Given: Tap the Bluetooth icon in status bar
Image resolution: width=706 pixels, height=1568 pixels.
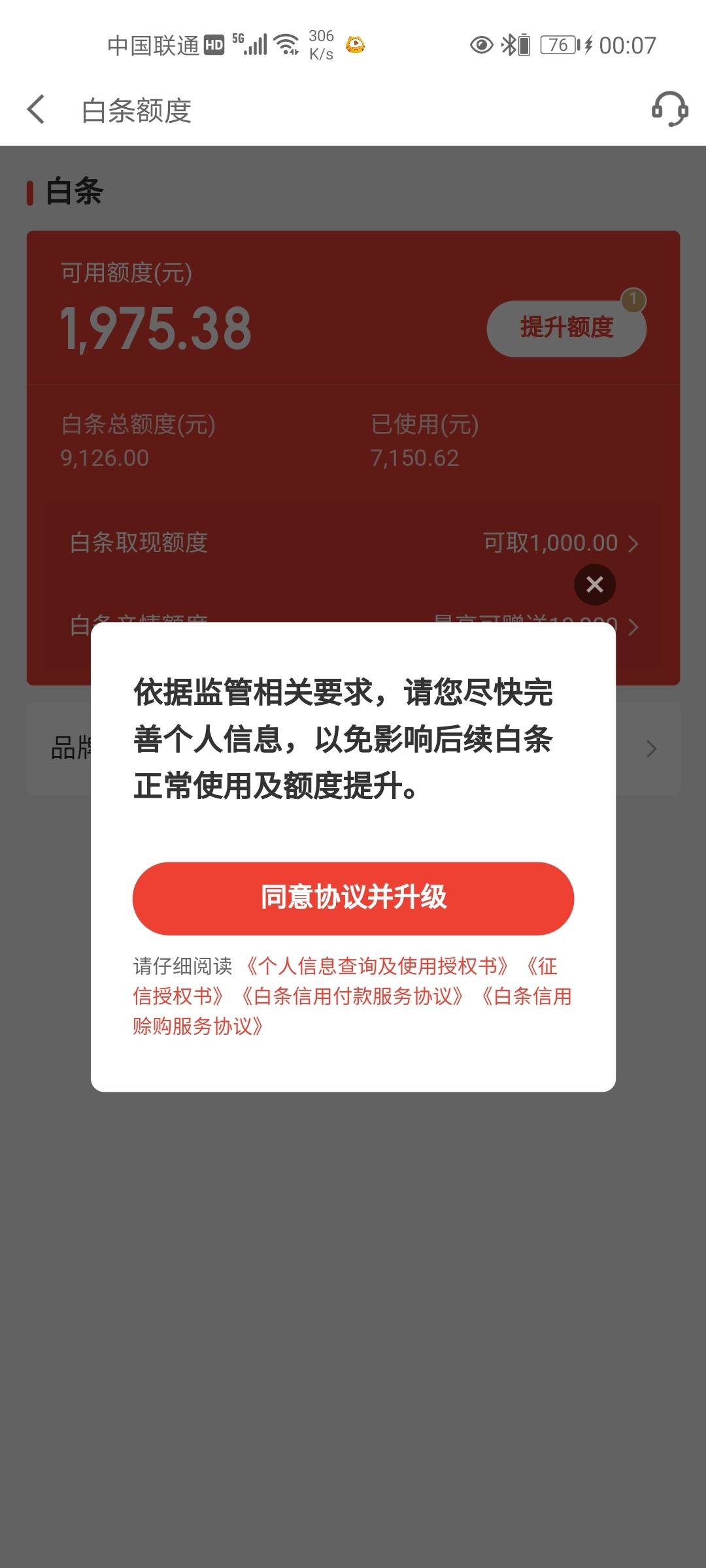Looking at the screenshot, I should [507, 45].
